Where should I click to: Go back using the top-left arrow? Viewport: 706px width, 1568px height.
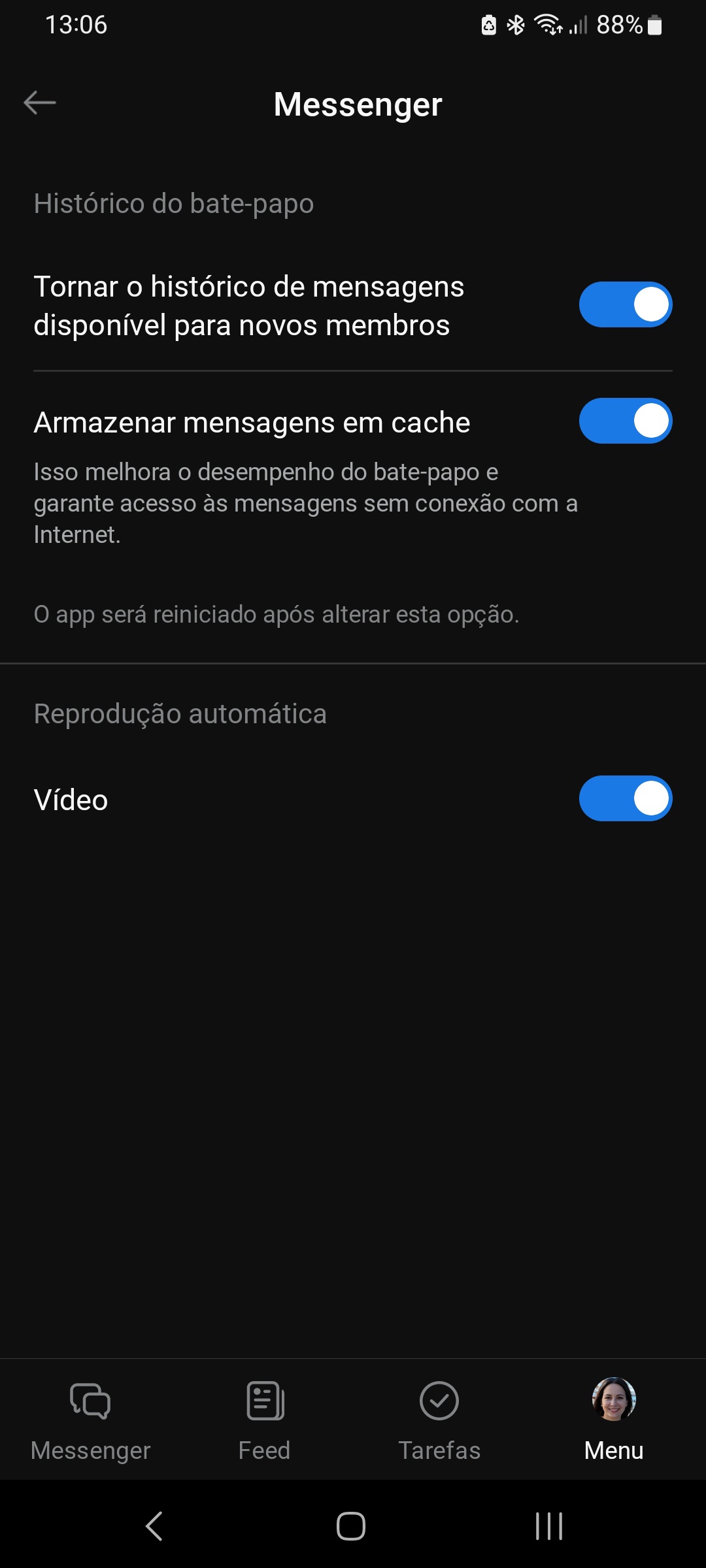pyautogui.click(x=40, y=103)
